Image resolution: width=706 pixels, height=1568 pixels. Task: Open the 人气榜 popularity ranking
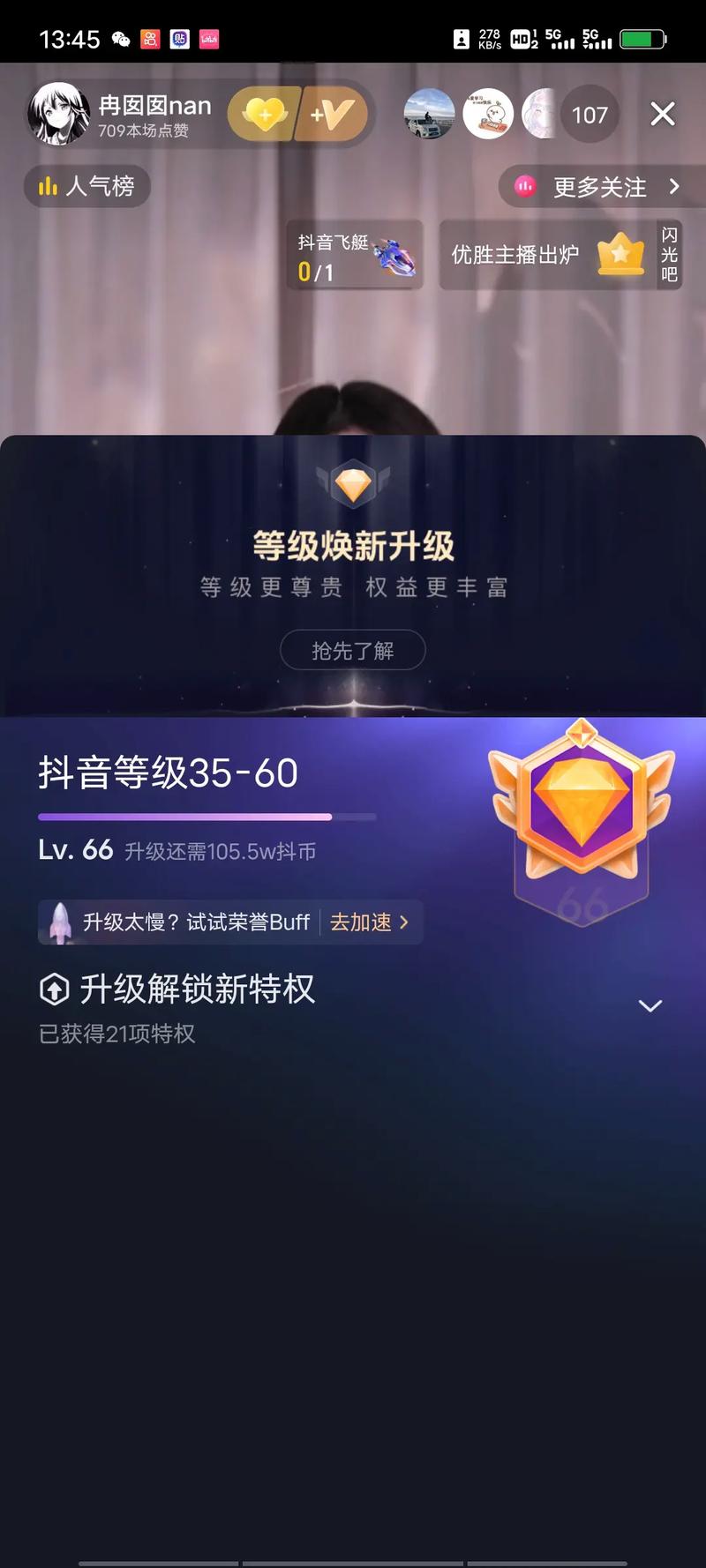pos(87,186)
